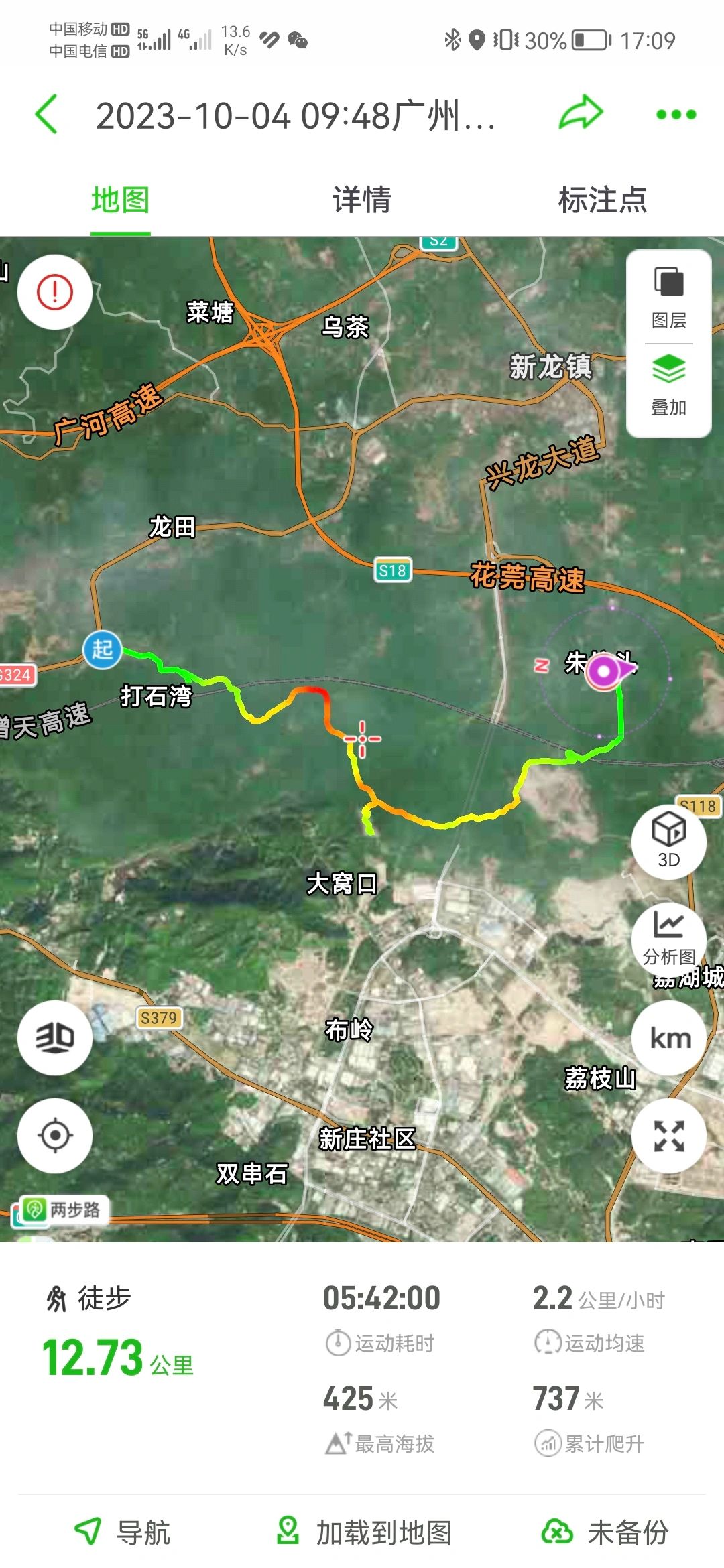
Task: Open the 分析图 analysis chart
Action: (668, 939)
